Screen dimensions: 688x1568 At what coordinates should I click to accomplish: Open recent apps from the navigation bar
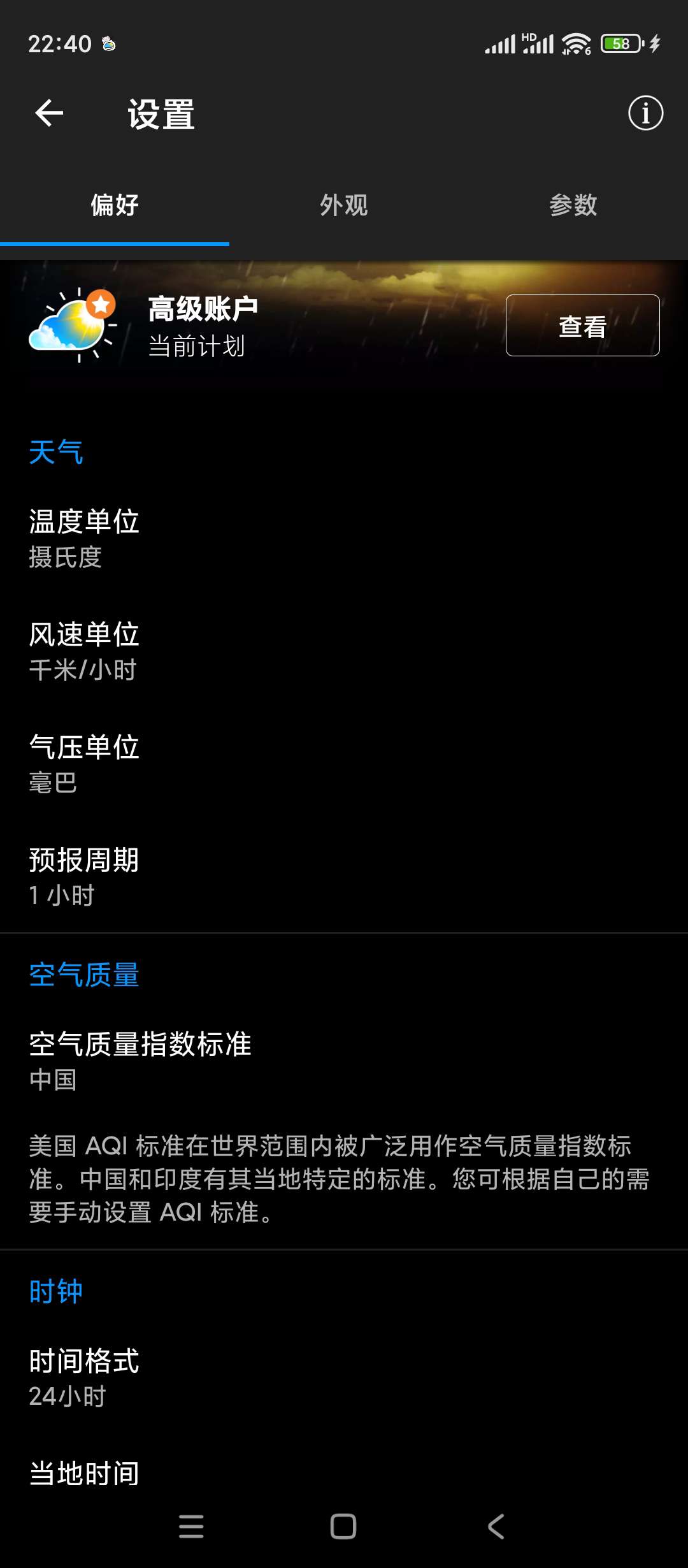coord(191,1527)
